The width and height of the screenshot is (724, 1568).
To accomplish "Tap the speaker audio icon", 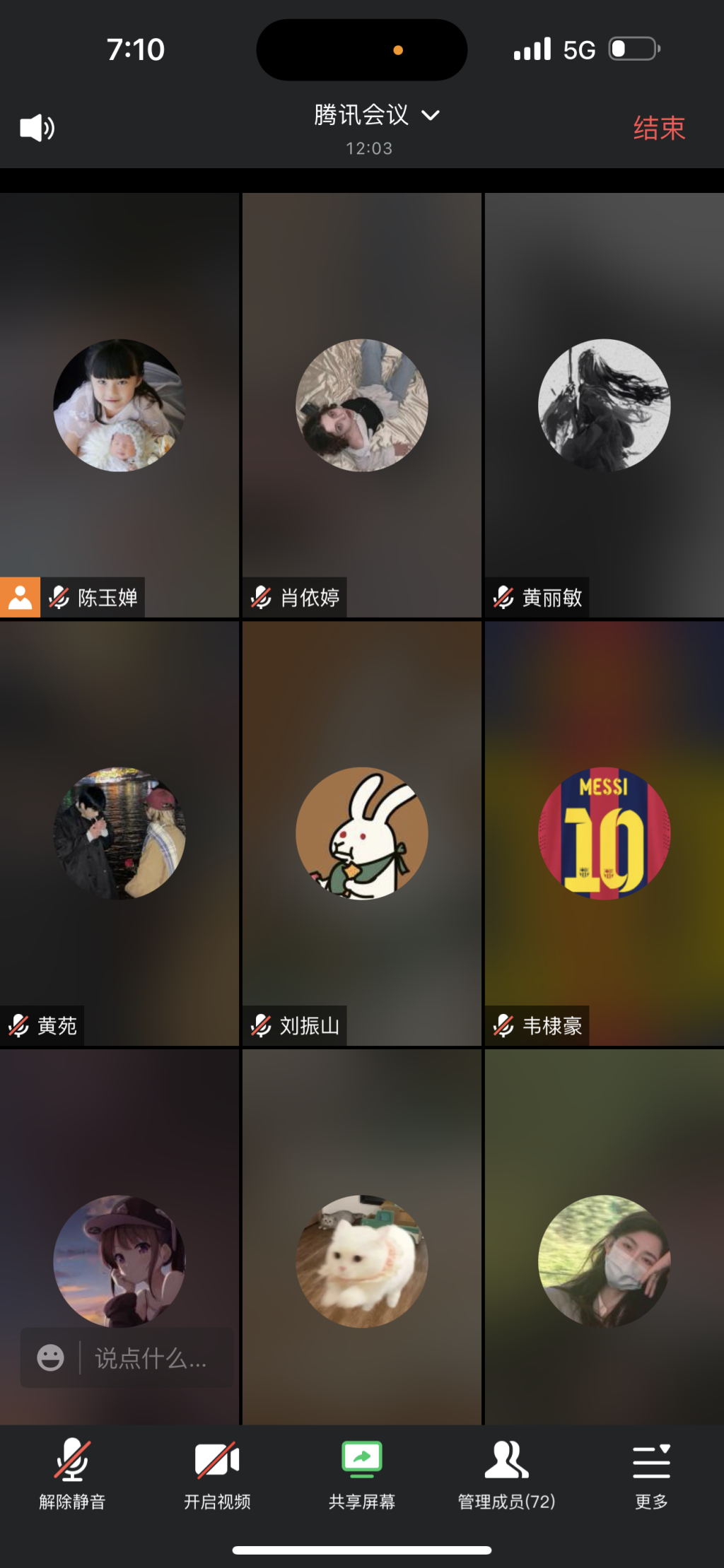I will click(x=37, y=128).
